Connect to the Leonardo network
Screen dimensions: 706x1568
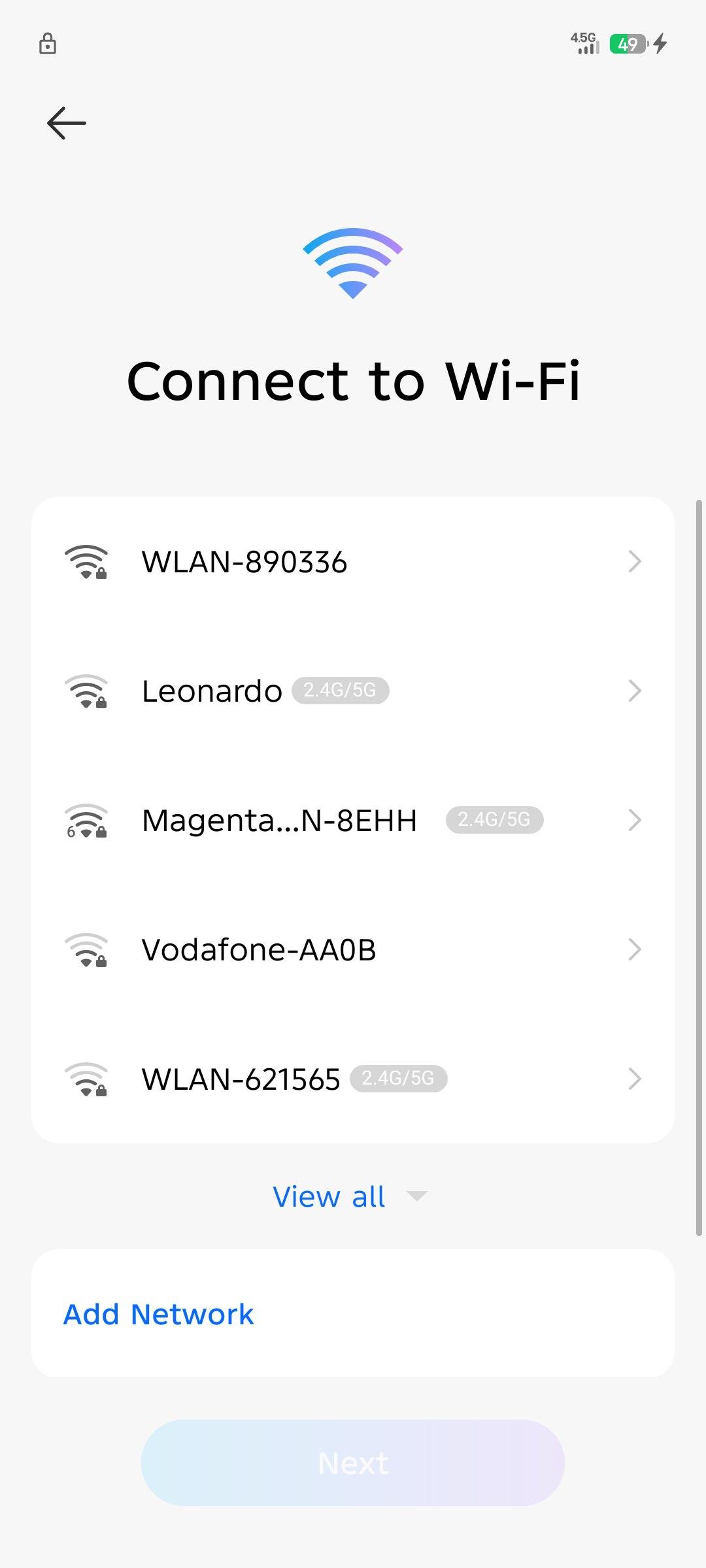(353, 691)
